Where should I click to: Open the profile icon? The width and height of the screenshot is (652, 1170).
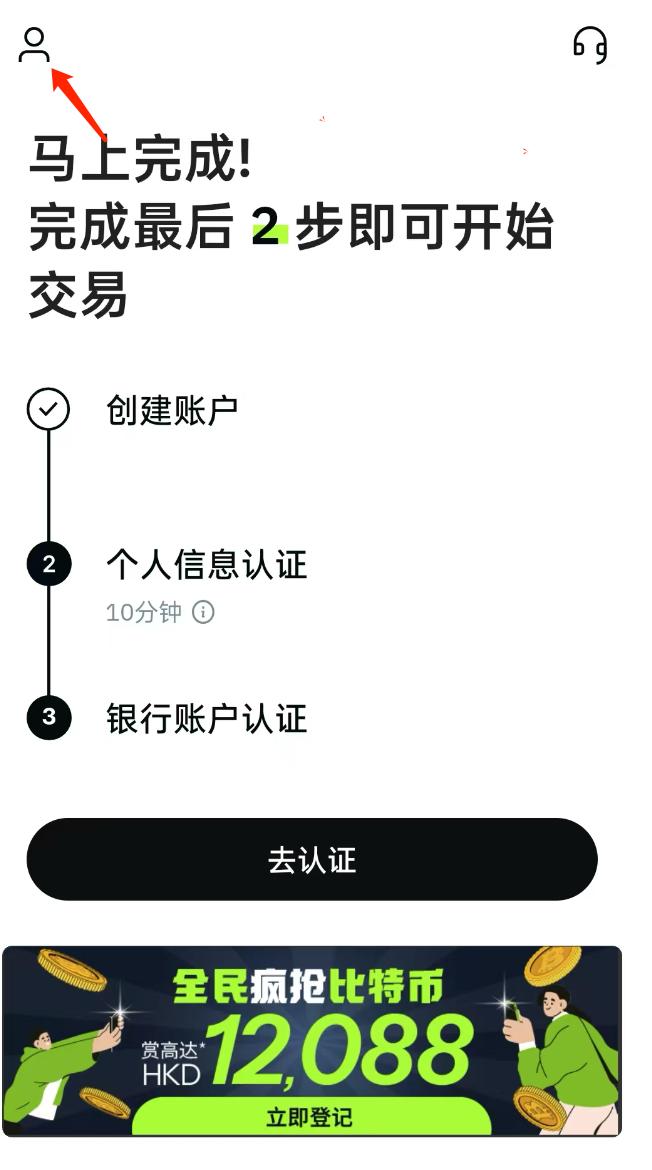point(34,46)
